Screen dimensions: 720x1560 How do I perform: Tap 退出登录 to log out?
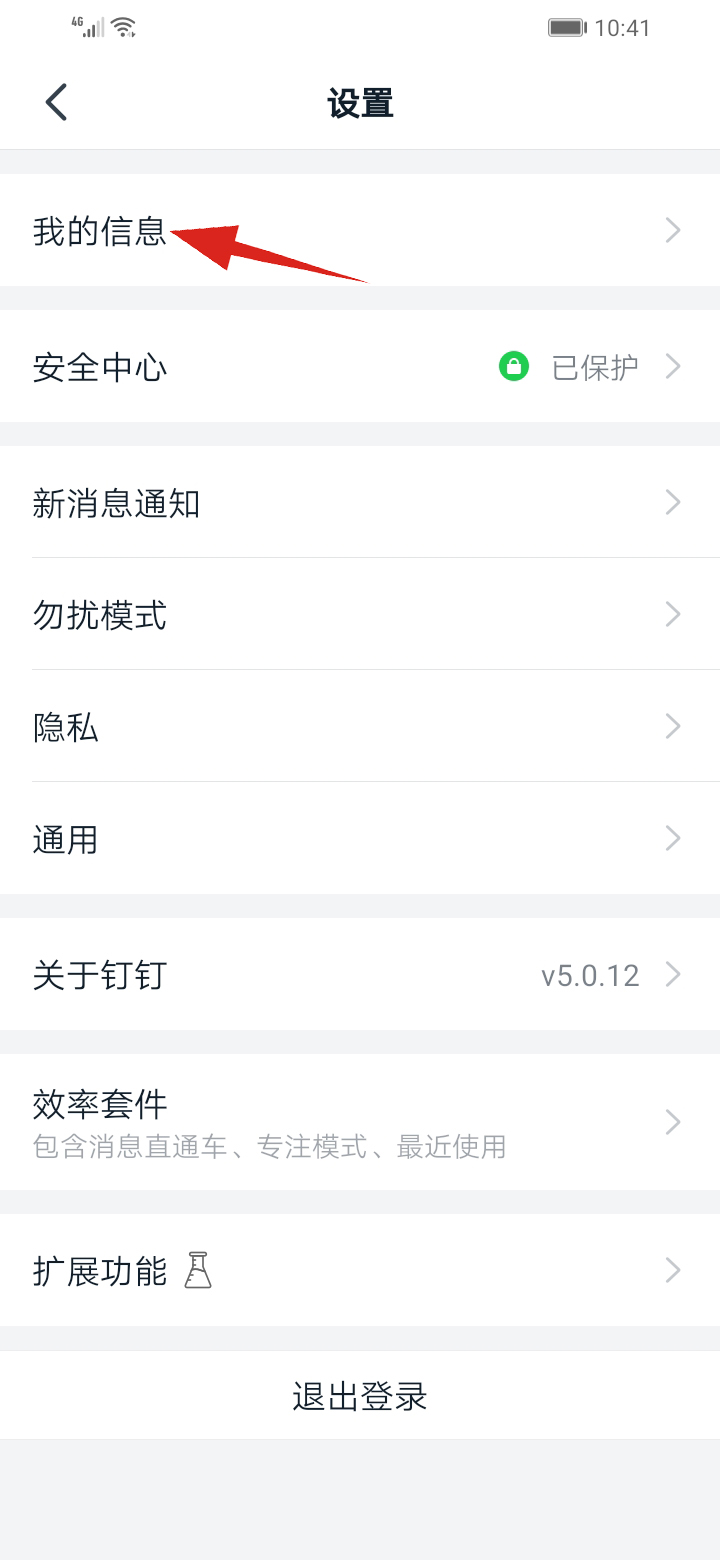pyautogui.click(x=360, y=1395)
